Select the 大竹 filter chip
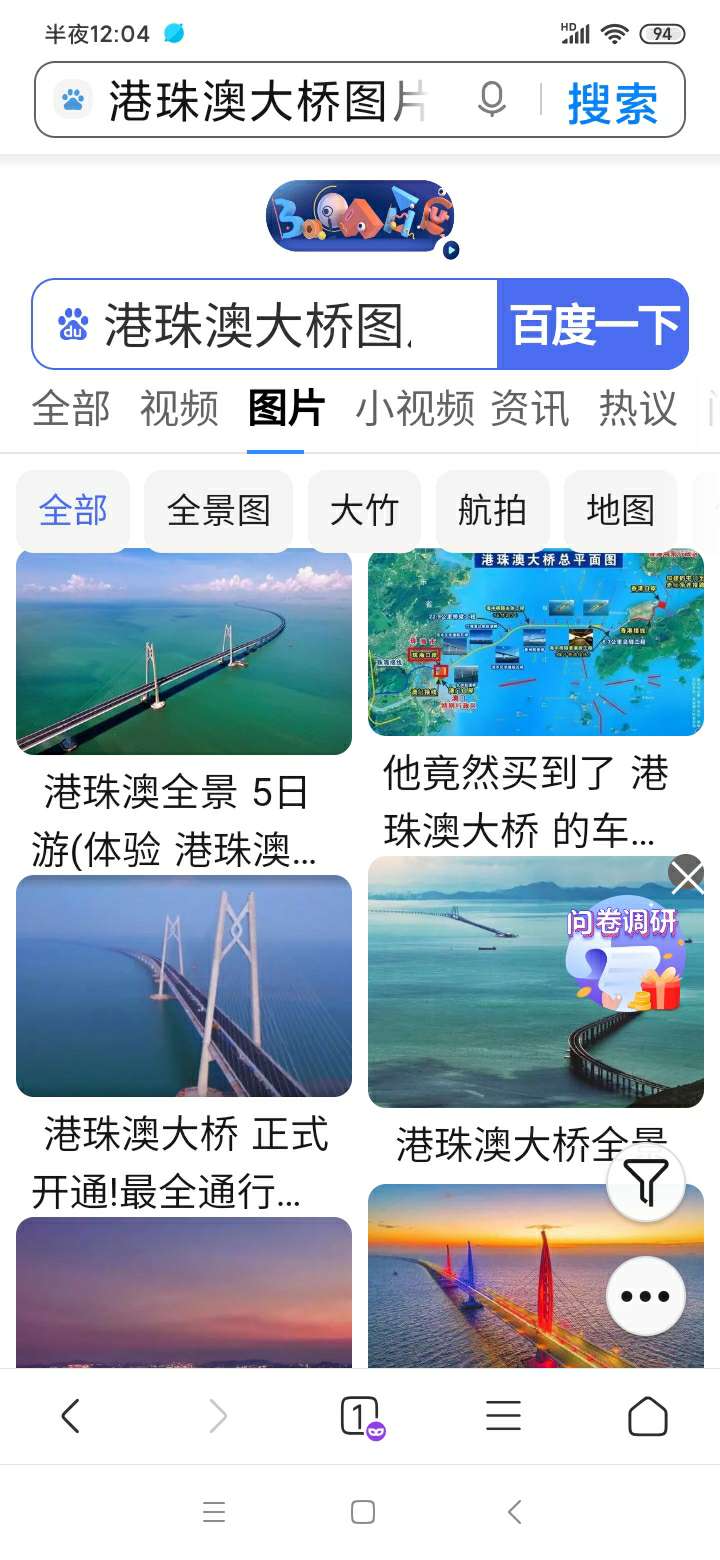 364,511
